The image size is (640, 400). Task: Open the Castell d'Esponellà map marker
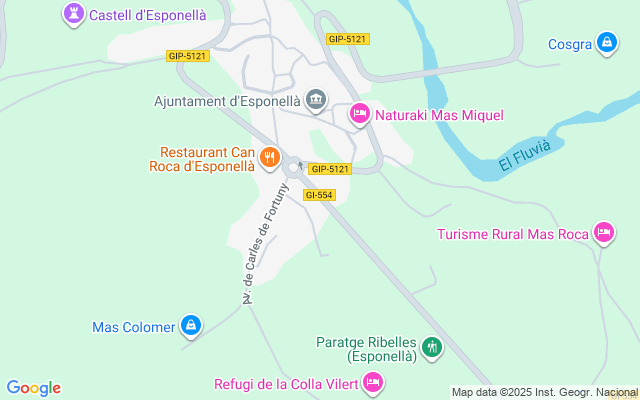click(73, 14)
